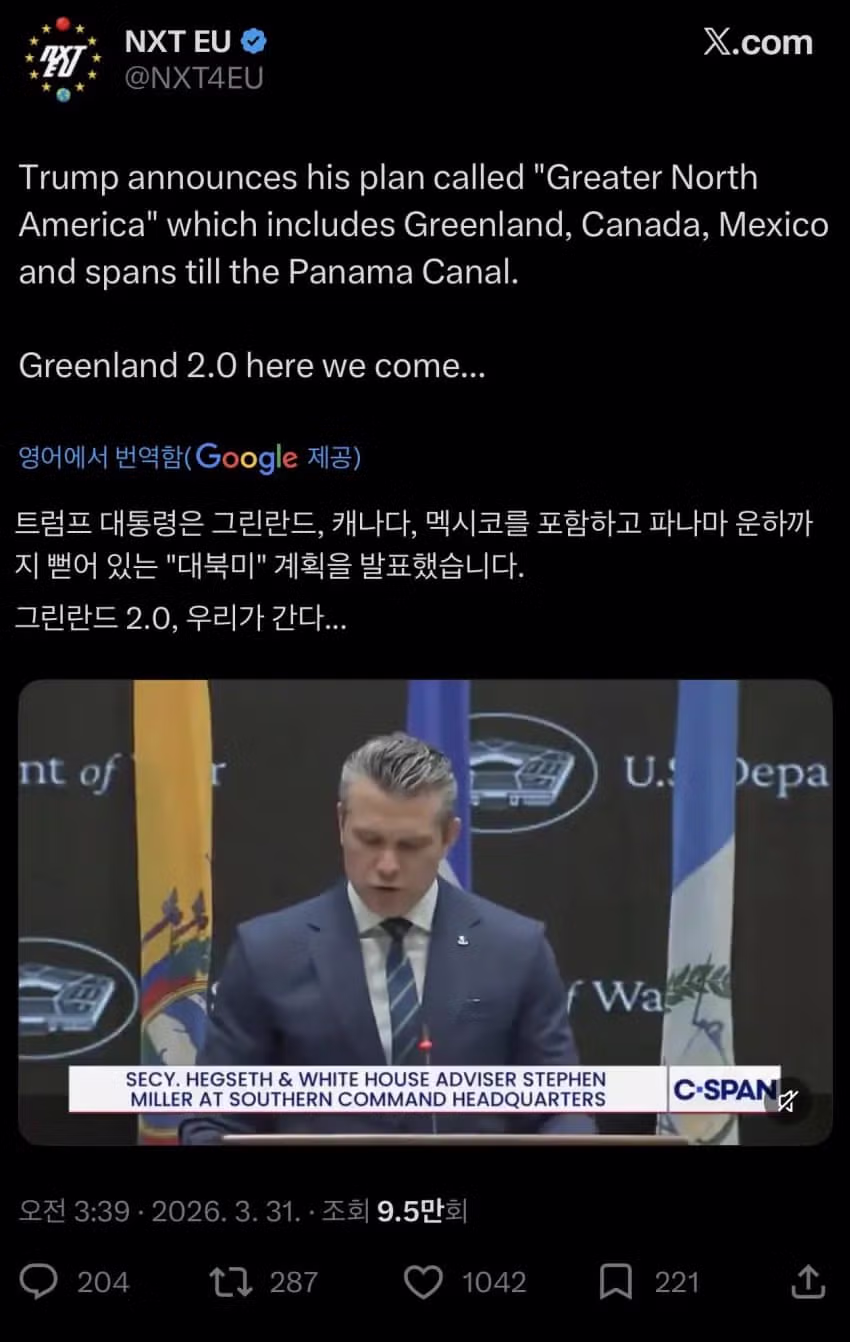The width and height of the screenshot is (850, 1342).
Task: Like the post with the heart icon
Action: click(x=422, y=1281)
